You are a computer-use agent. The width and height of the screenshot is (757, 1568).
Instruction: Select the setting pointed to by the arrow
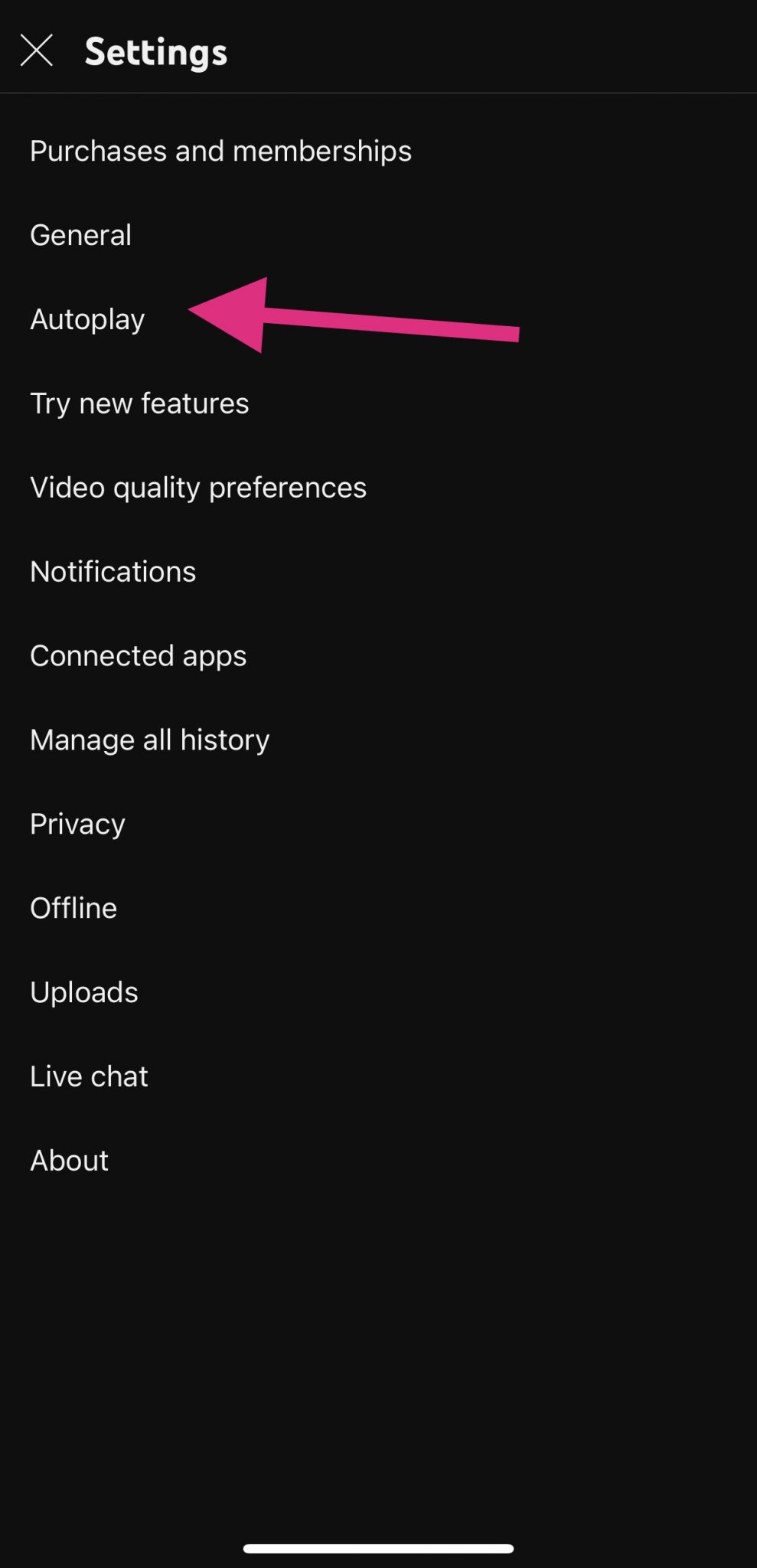pos(86,319)
